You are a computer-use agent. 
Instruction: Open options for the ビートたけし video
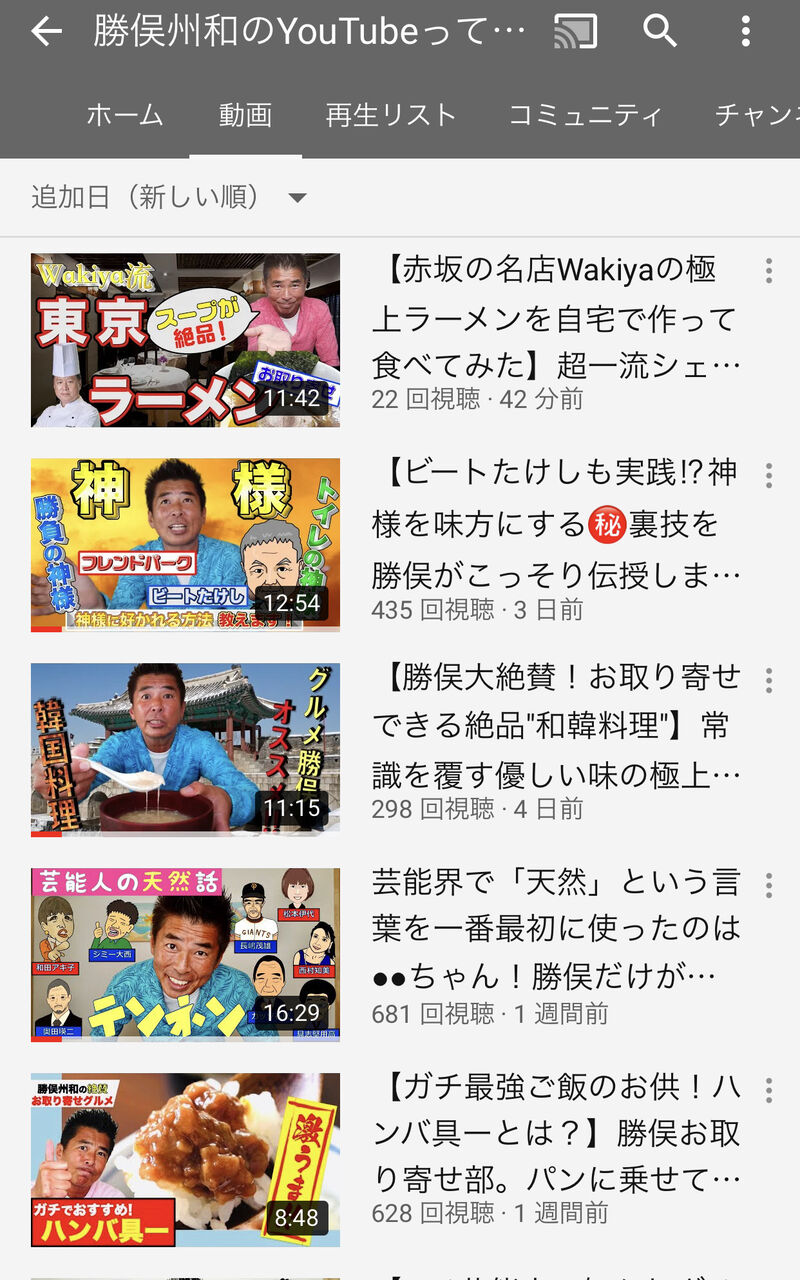tap(768, 476)
